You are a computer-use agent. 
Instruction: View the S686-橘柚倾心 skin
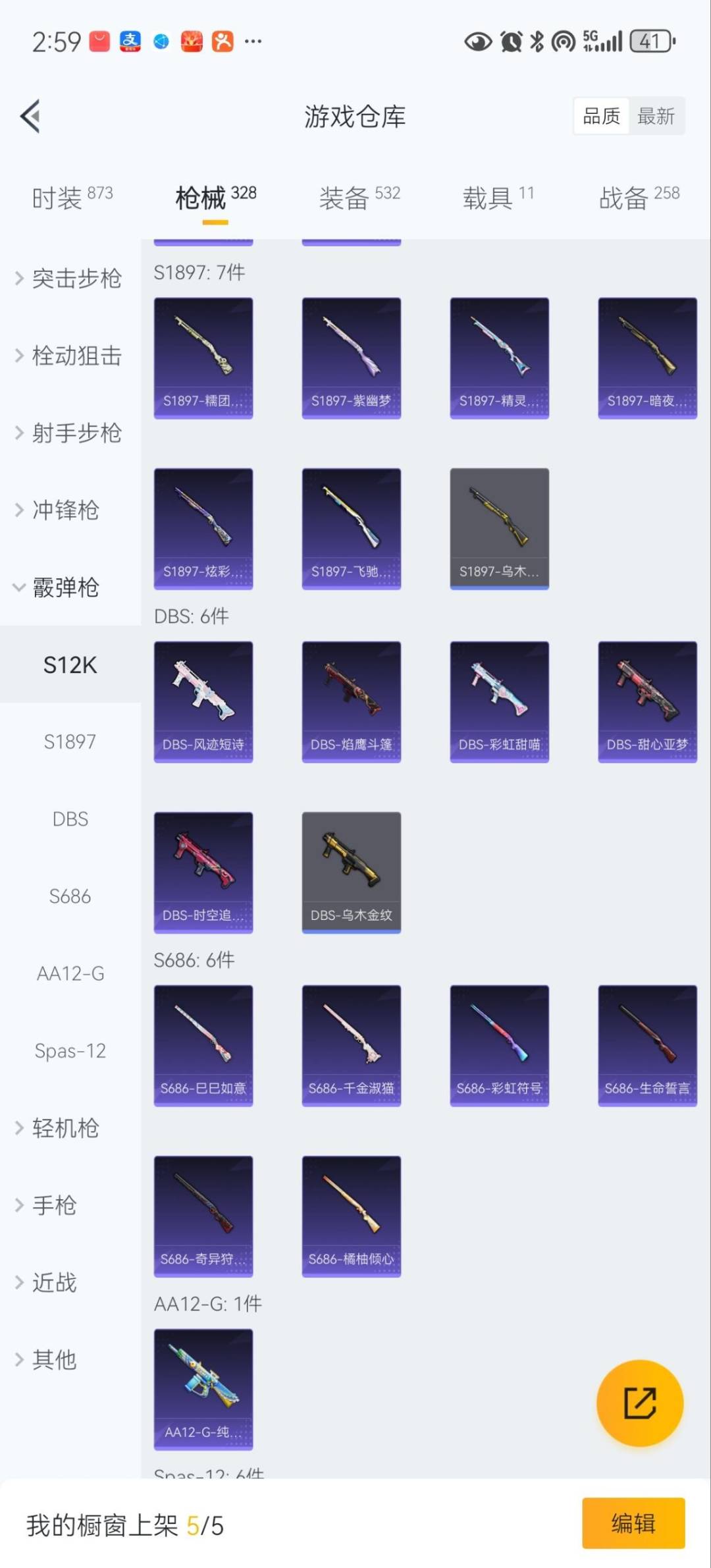tap(351, 1216)
